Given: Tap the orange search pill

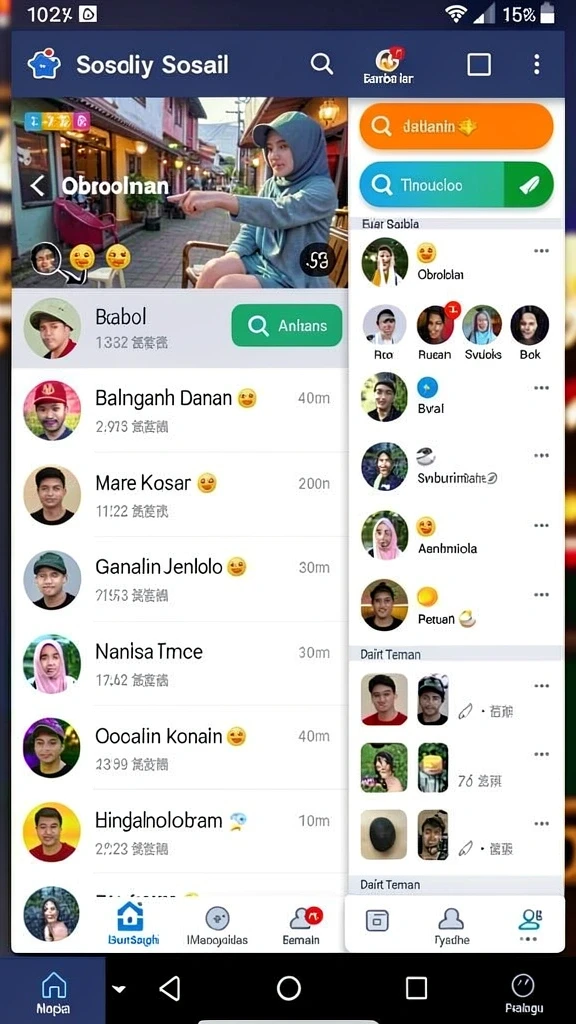Looking at the screenshot, I should [x=456, y=126].
